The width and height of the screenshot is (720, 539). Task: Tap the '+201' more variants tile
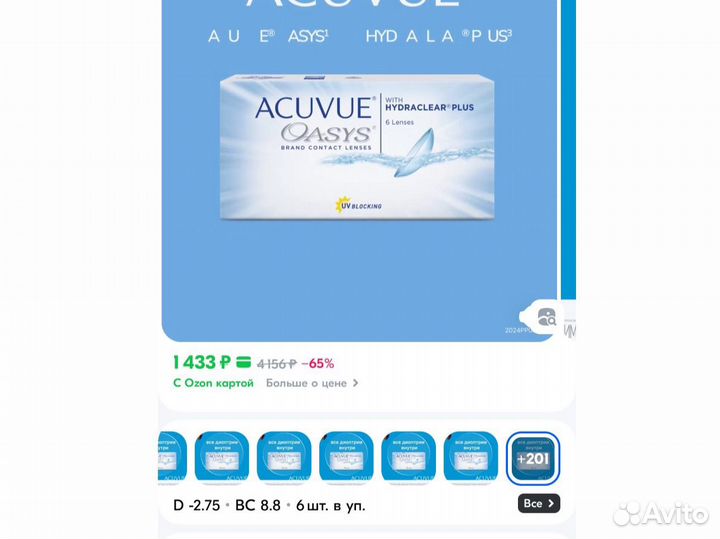533,458
